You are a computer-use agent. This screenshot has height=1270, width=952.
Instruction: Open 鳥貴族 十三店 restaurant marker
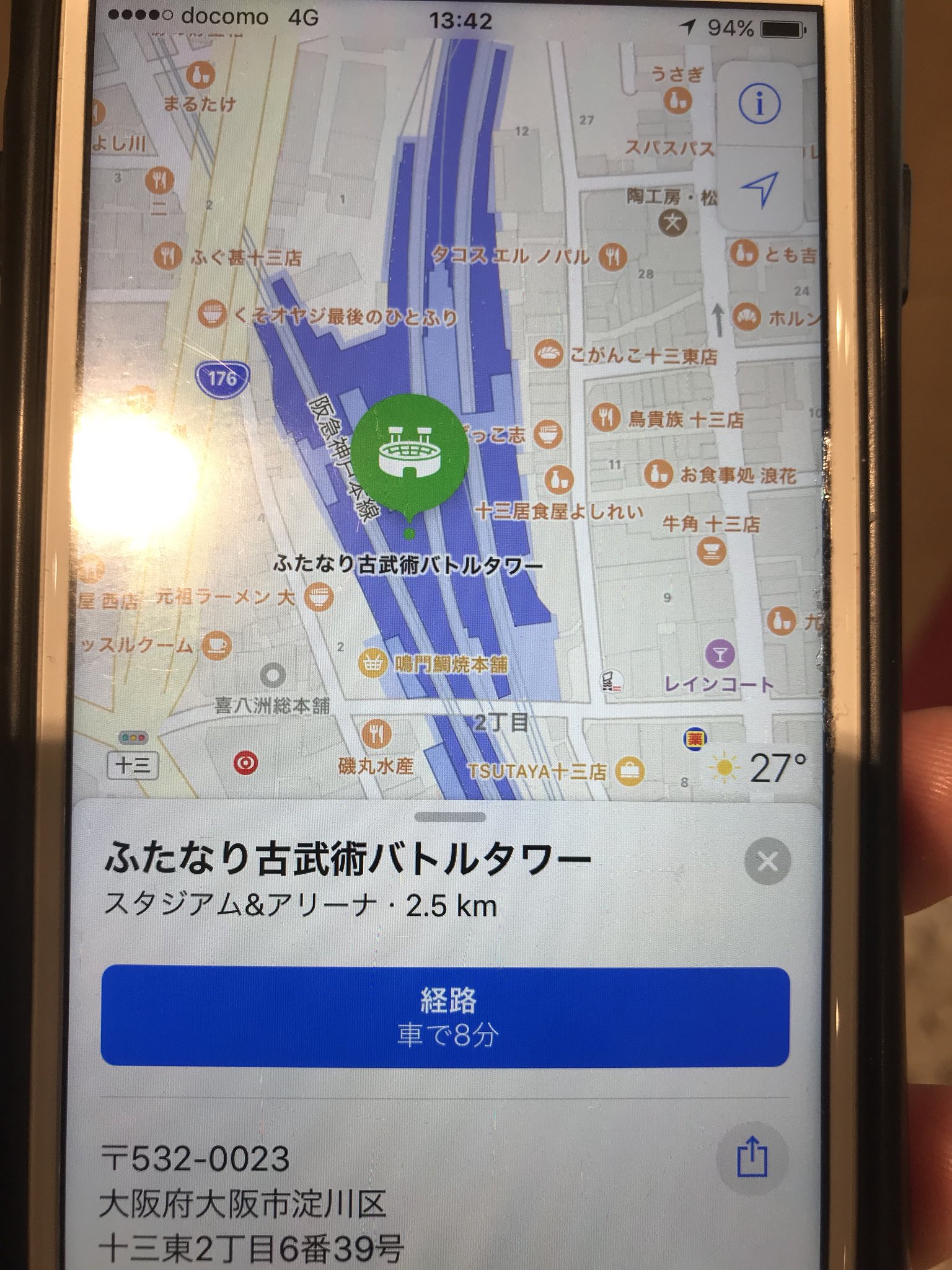coord(605,417)
